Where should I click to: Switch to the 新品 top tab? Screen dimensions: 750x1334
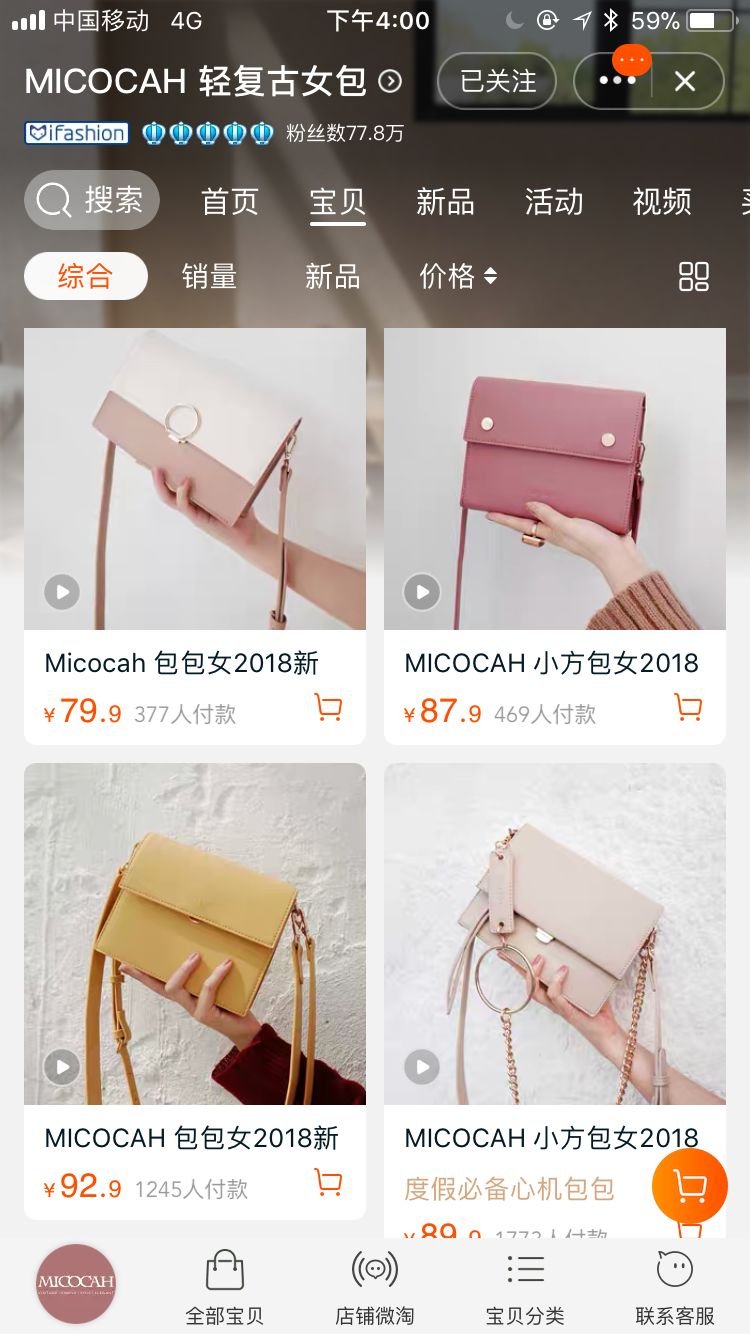[x=445, y=201]
